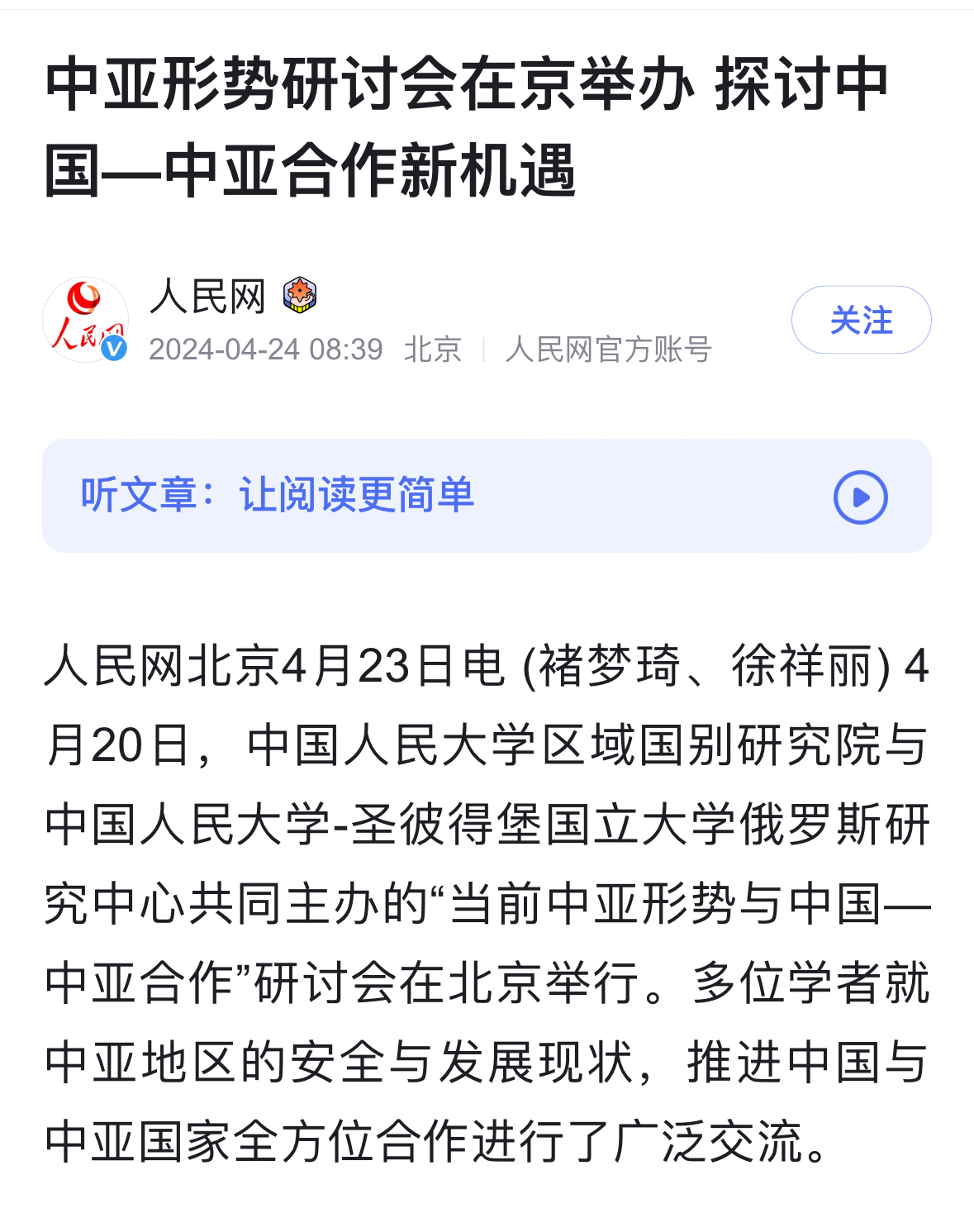Screen dimensions: 974x1232
Task: Follow the 人民网 account
Action: click(x=861, y=320)
